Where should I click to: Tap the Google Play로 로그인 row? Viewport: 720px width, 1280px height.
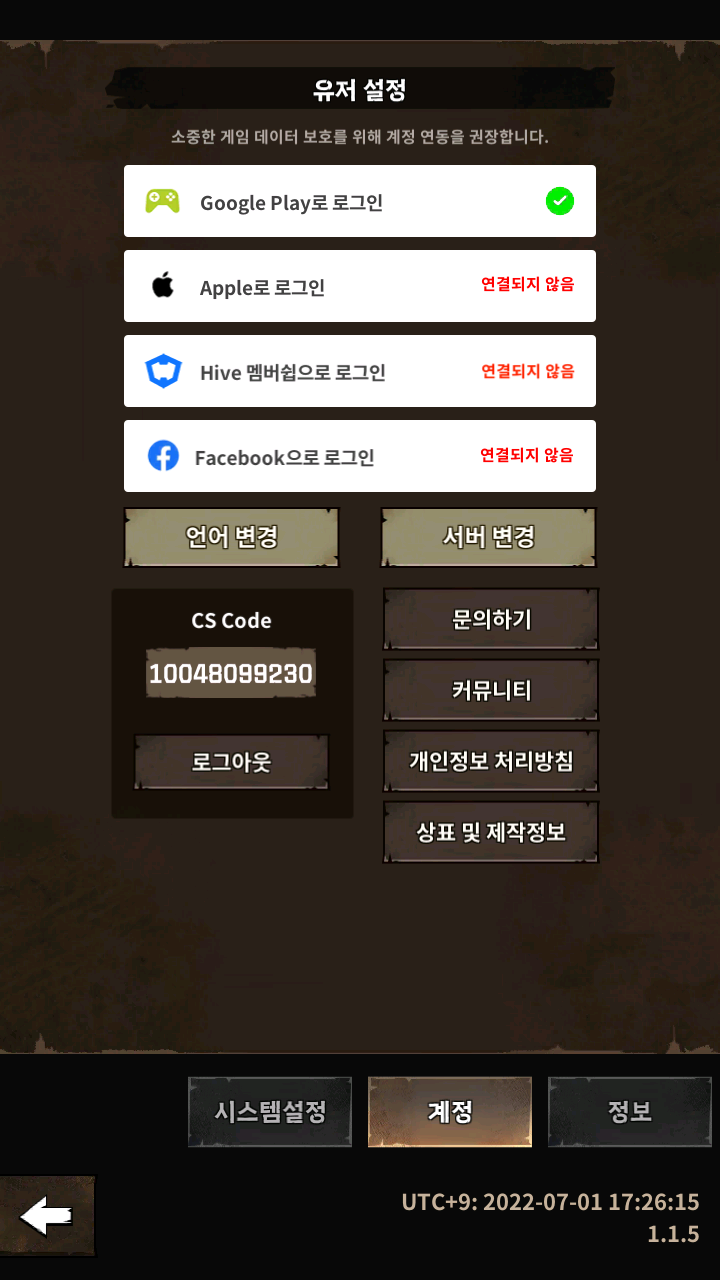360,202
